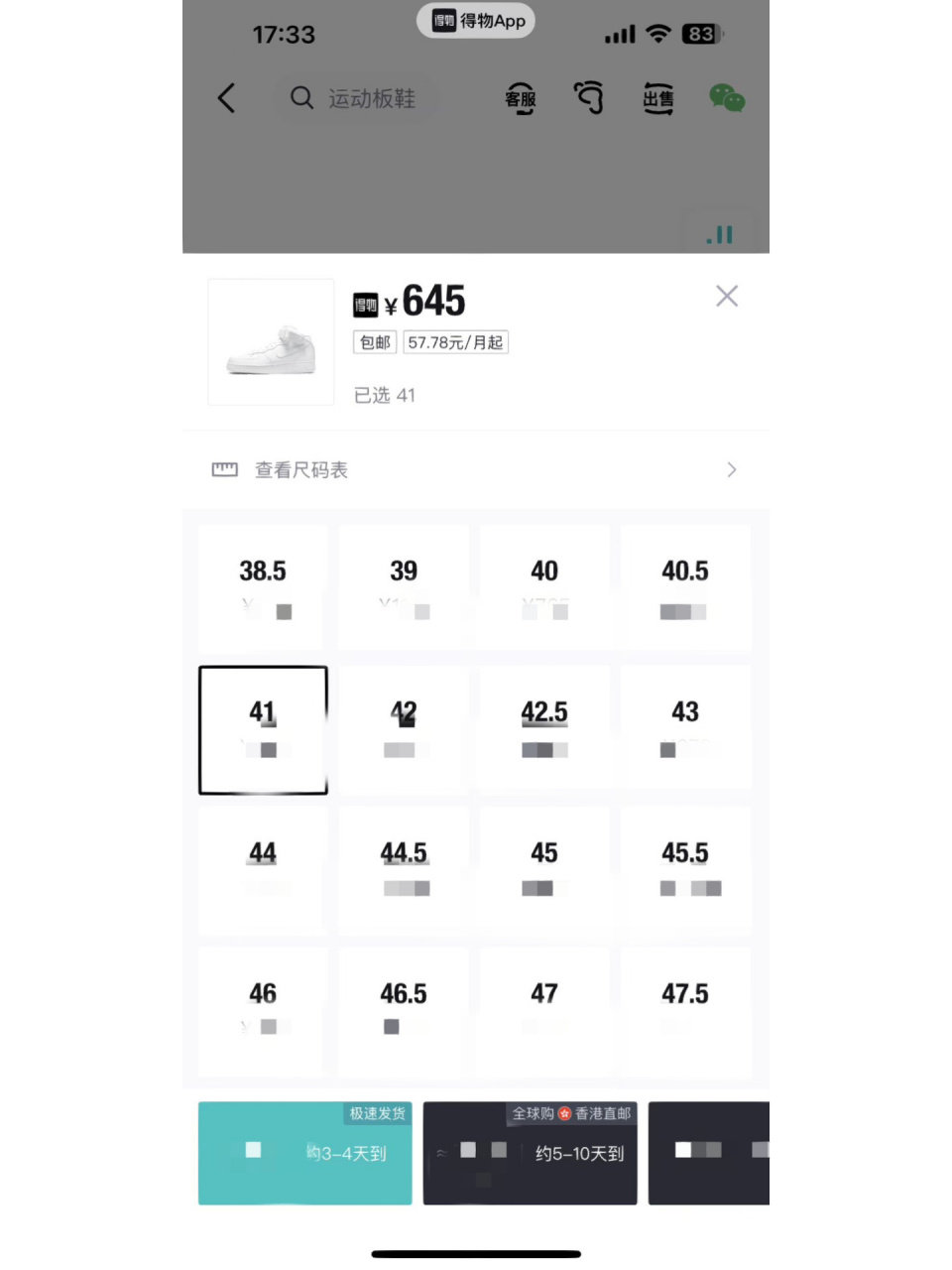Screen dimensions: 952x1270
Task: Choose size 46
Action: pos(263,1011)
